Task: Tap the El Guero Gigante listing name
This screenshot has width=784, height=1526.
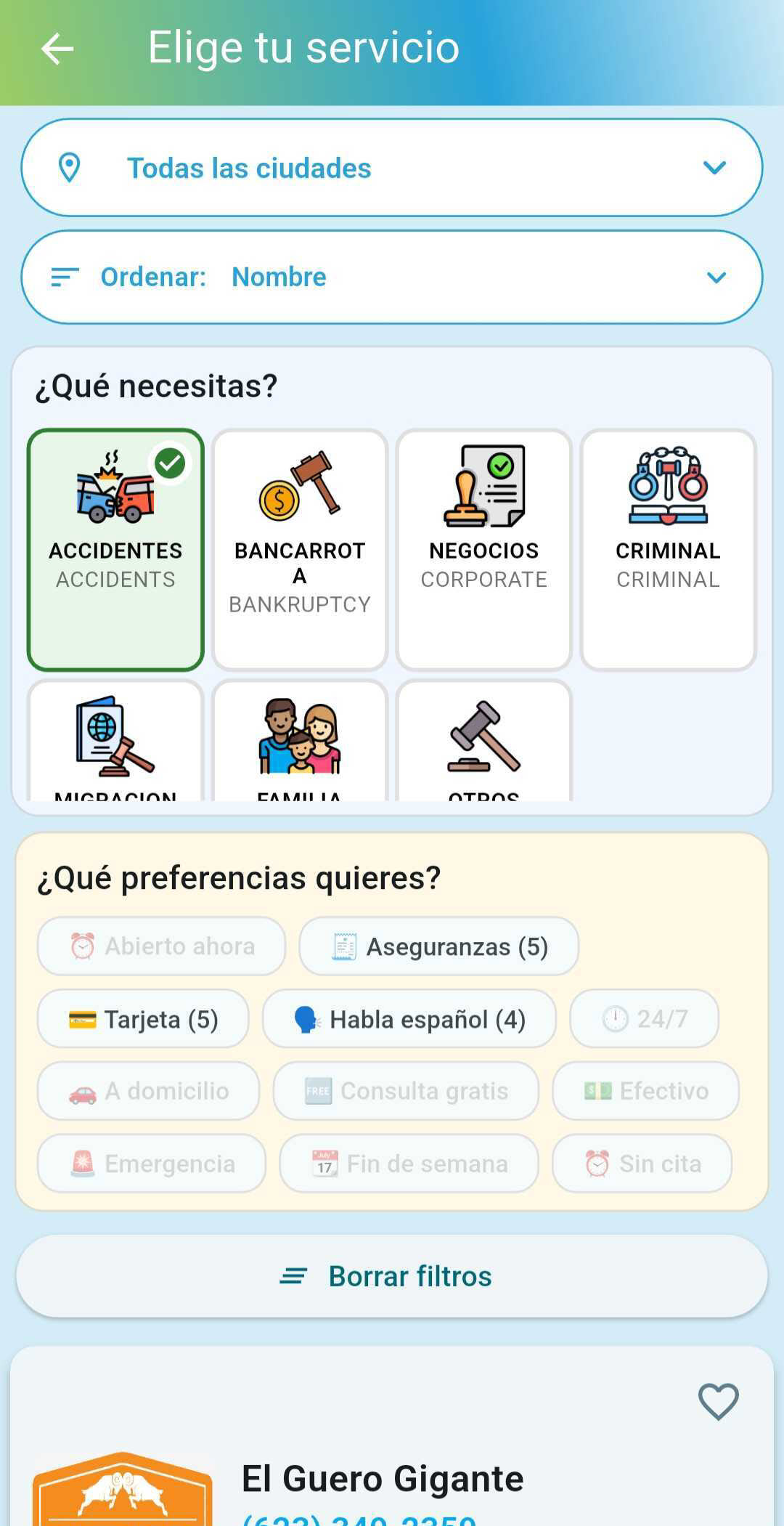Action: coord(383,1477)
